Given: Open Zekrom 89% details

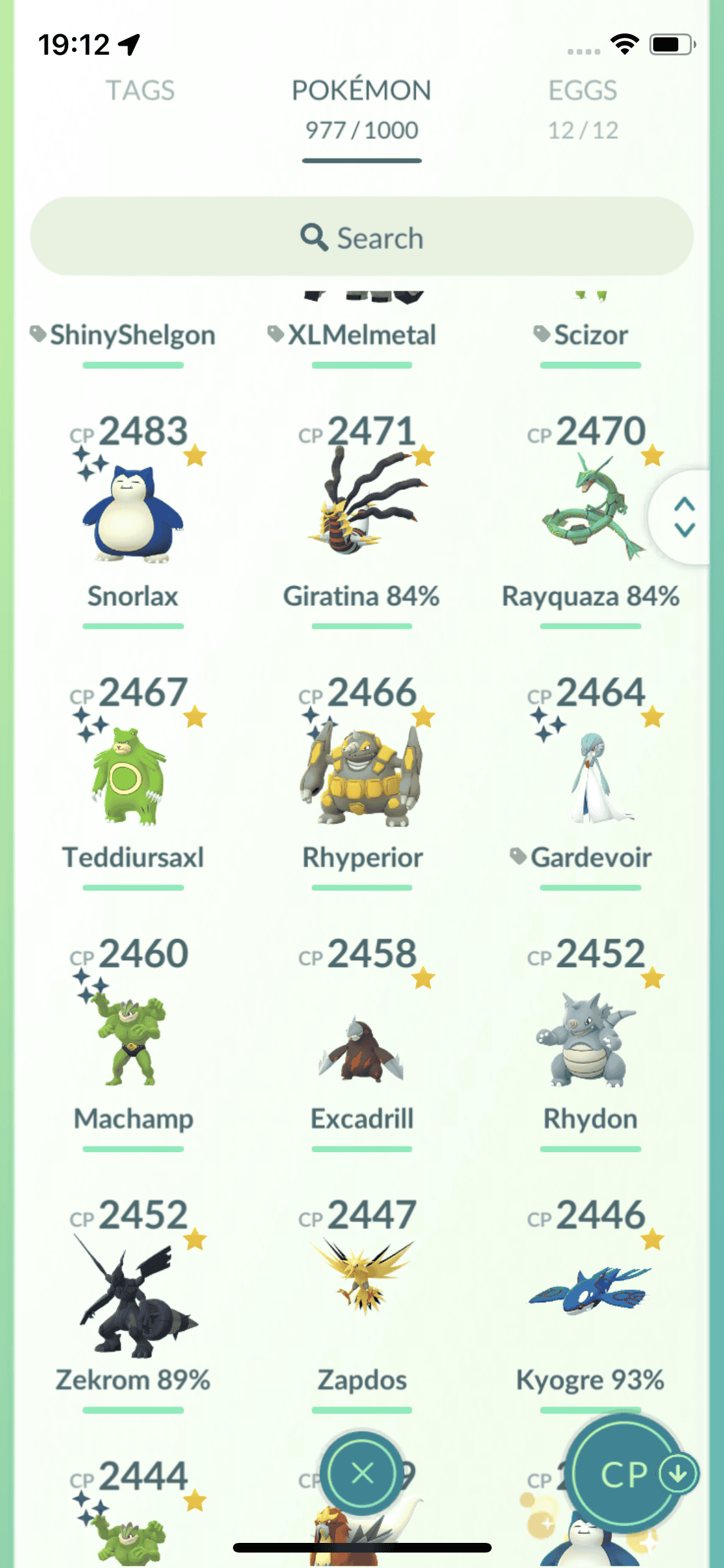Looking at the screenshot, I should point(133,1300).
